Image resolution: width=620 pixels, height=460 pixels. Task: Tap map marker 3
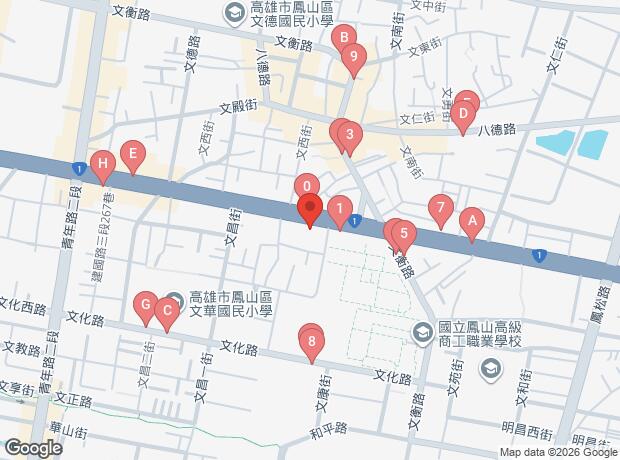point(348,134)
